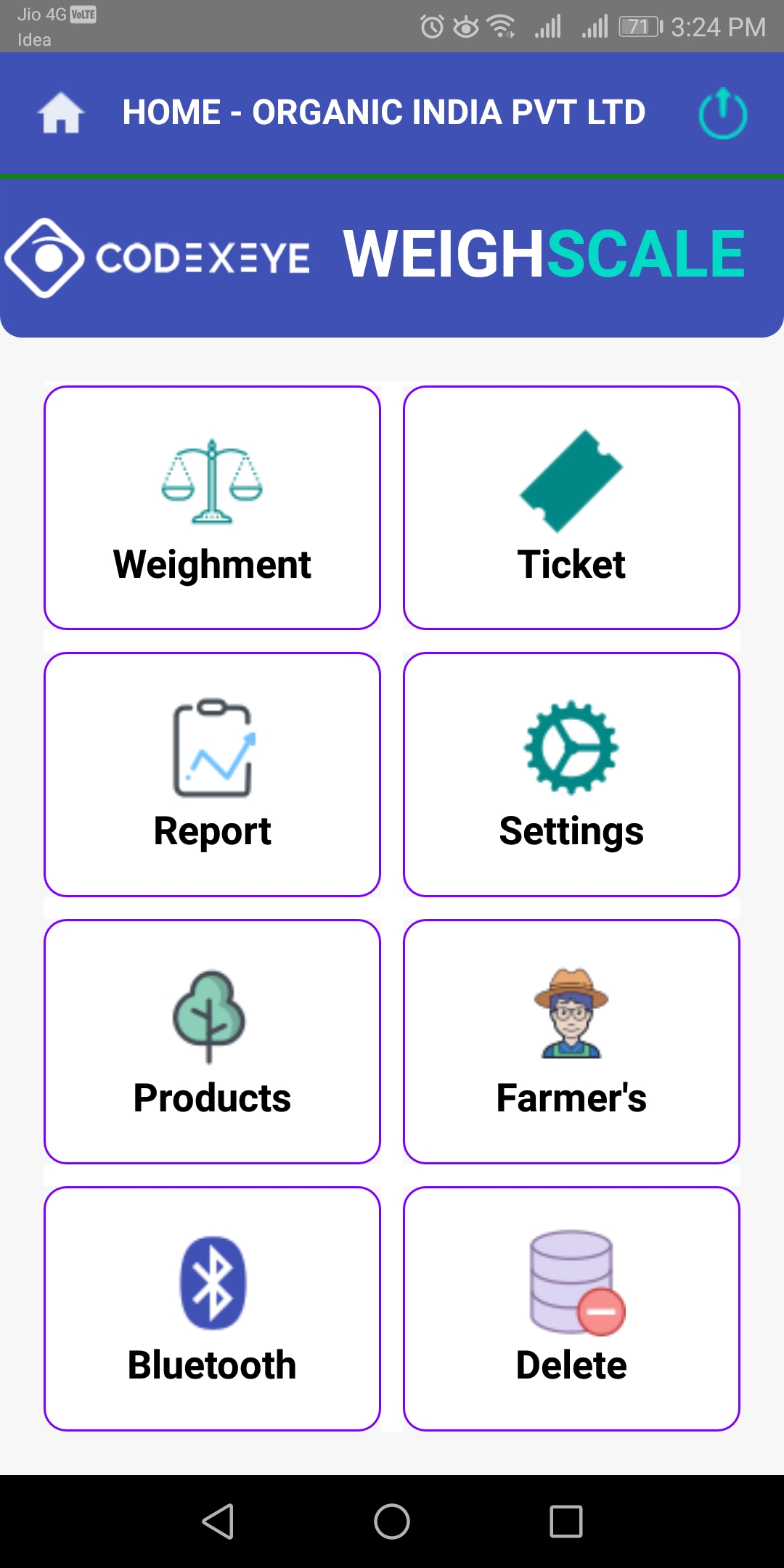The image size is (784, 1568).
Task: Open the Farmer's tile
Action: pyautogui.click(x=571, y=1042)
